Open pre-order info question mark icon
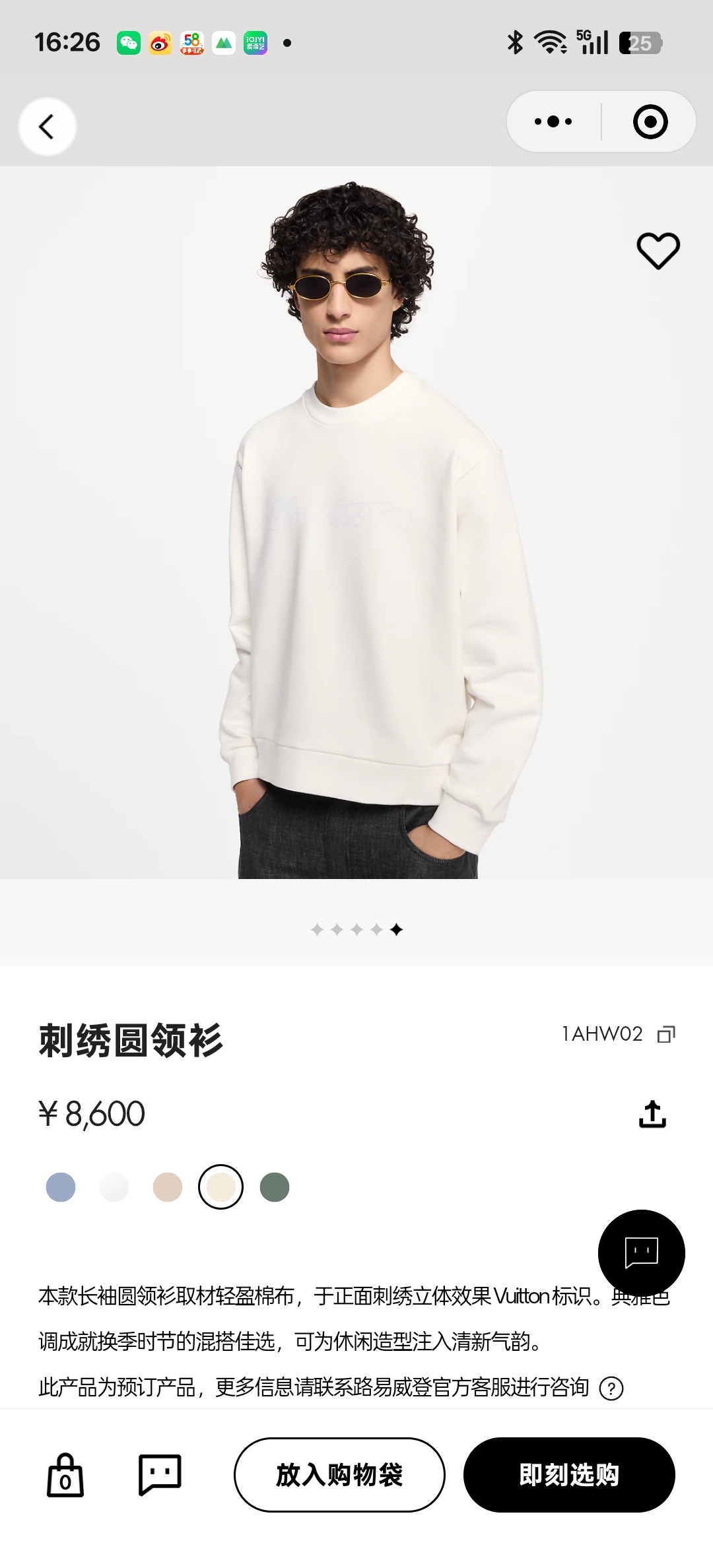Viewport: 713px width, 1568px height. coord(611,1388)
